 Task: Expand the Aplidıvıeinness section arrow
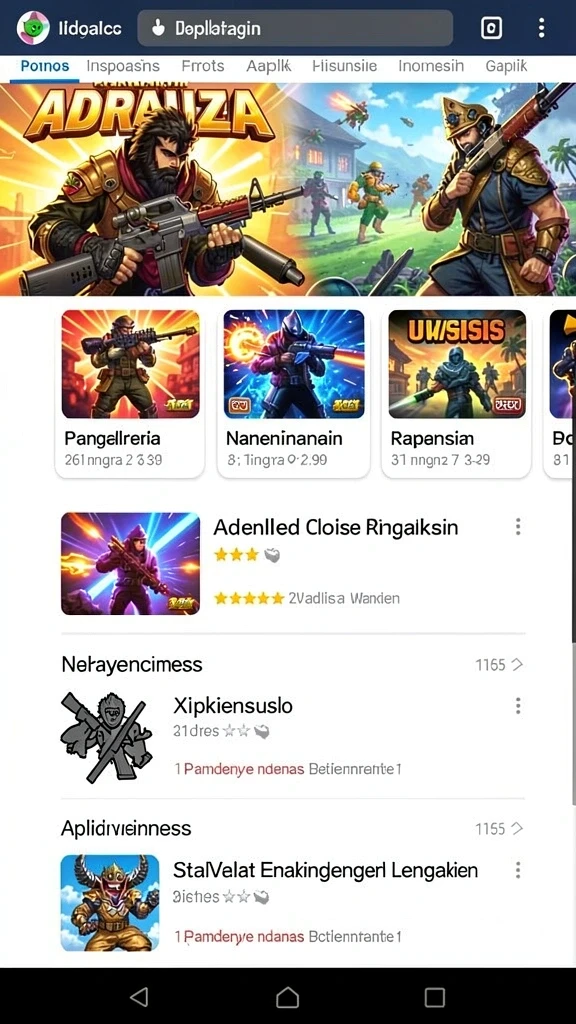coord(517,829)
